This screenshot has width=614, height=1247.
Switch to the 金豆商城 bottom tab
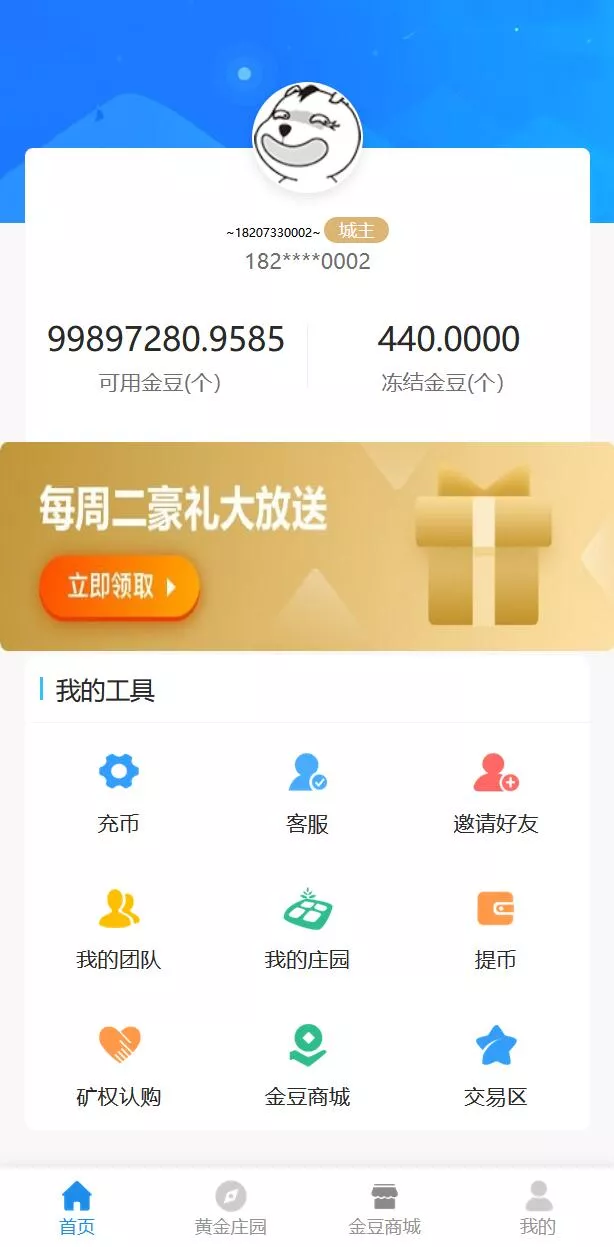pos(384,1208)
